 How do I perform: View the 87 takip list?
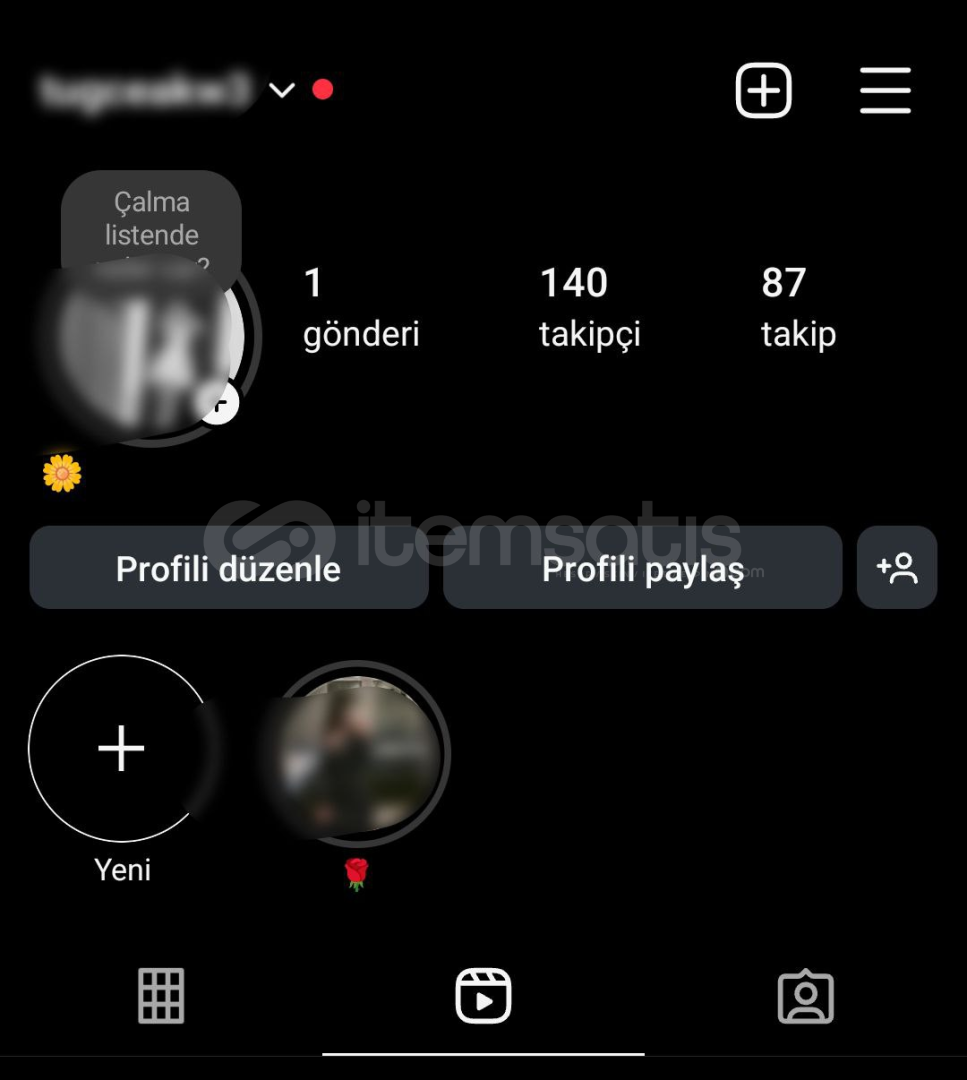(x=798, y=307)
